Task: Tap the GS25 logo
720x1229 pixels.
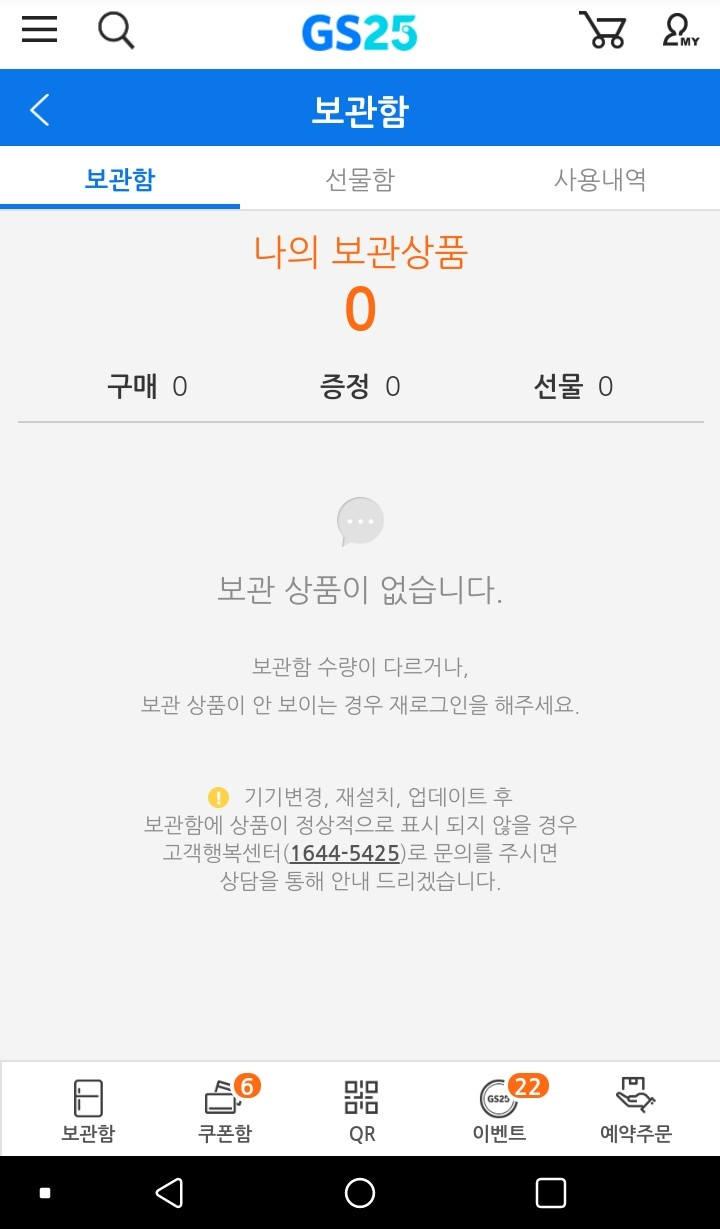Action: point(359,33)
